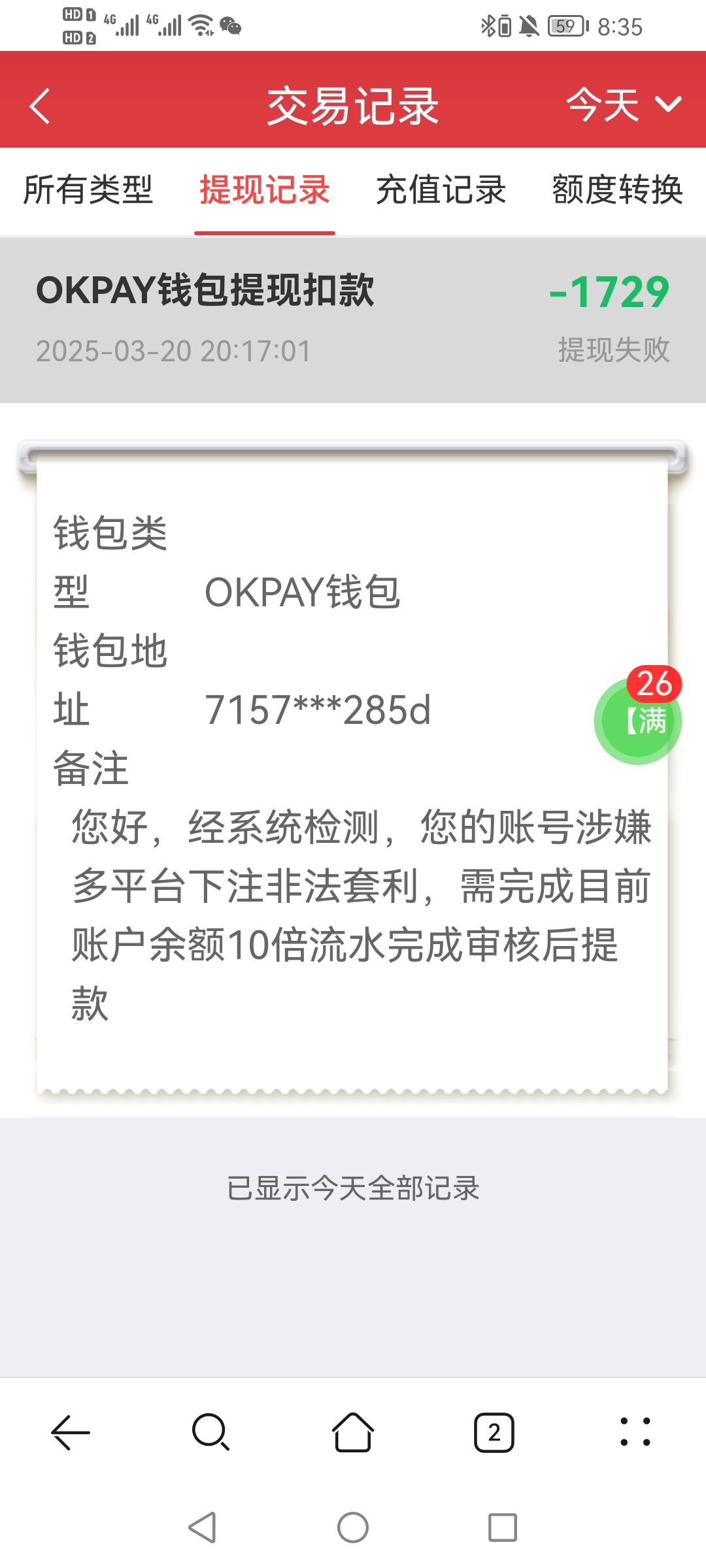
Task: Open the browser four-dot menu
Action: (635, 1432)
